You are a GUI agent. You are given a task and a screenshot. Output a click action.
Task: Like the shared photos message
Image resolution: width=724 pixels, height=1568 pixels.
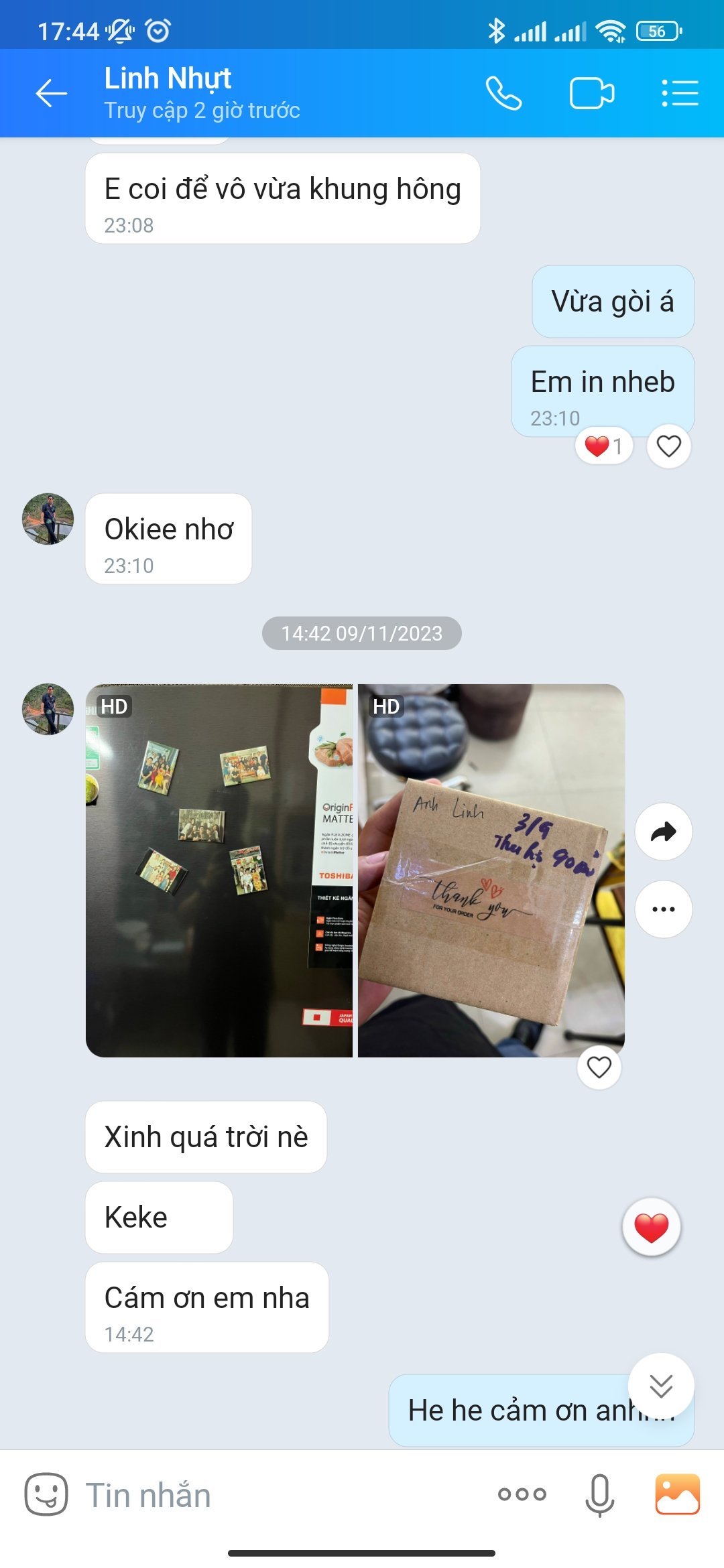pyautogui.click(x=599, y=1067)
